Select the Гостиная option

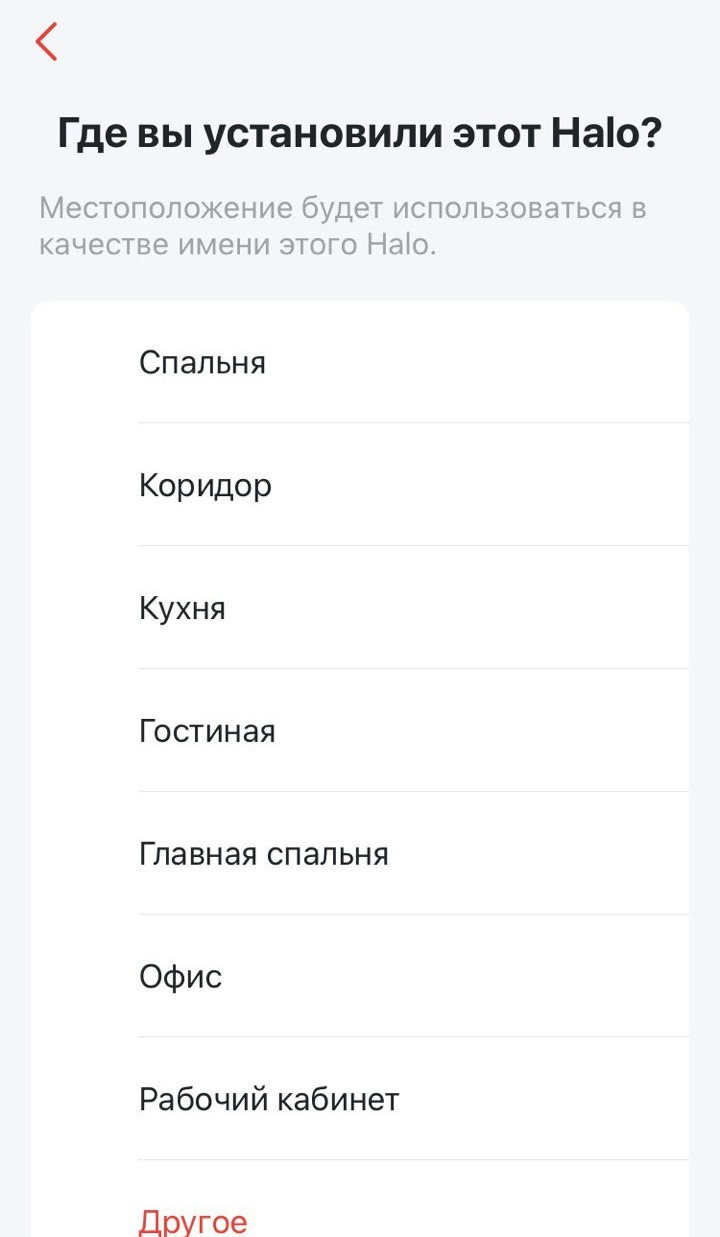360,731
